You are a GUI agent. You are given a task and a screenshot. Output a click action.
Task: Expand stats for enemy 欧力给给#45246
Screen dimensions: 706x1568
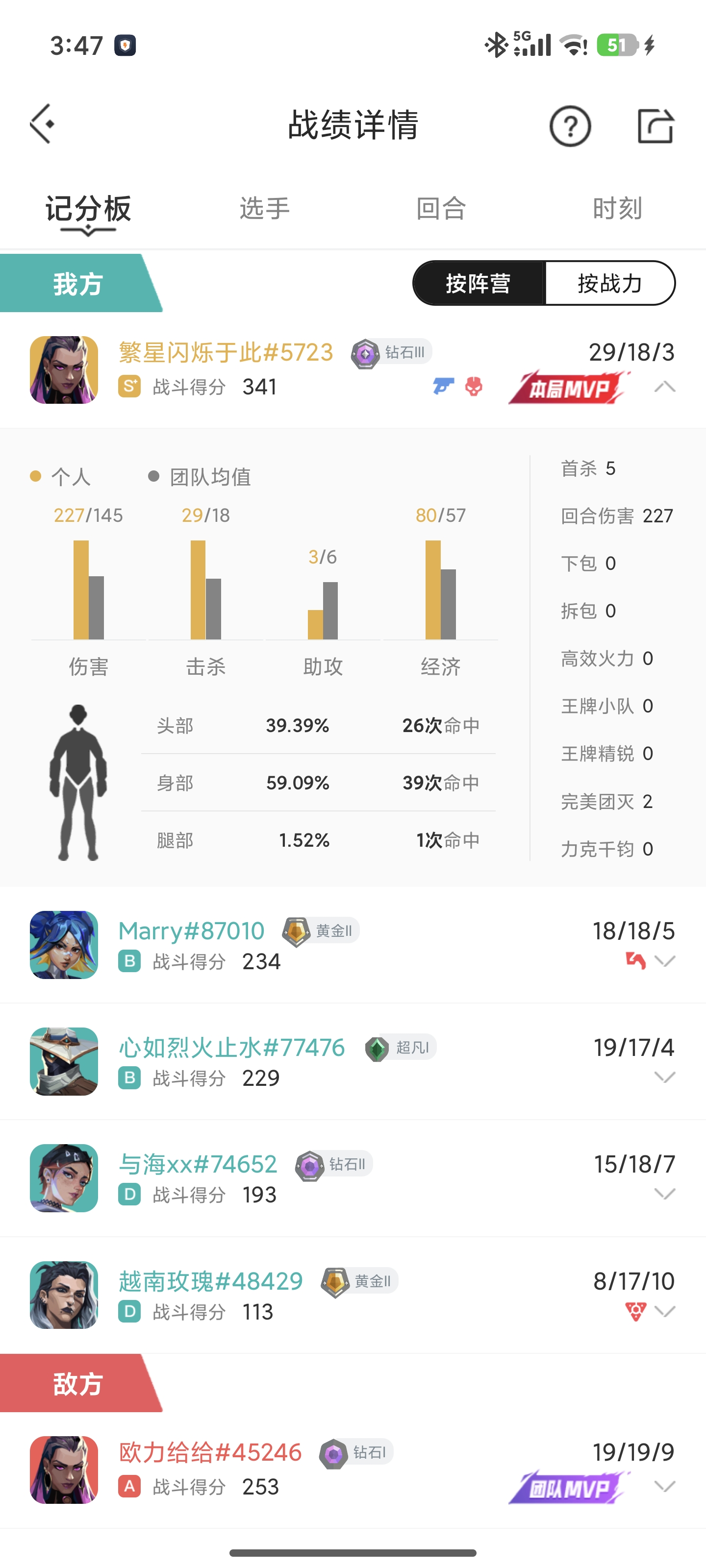click(x=665, y=1487)
